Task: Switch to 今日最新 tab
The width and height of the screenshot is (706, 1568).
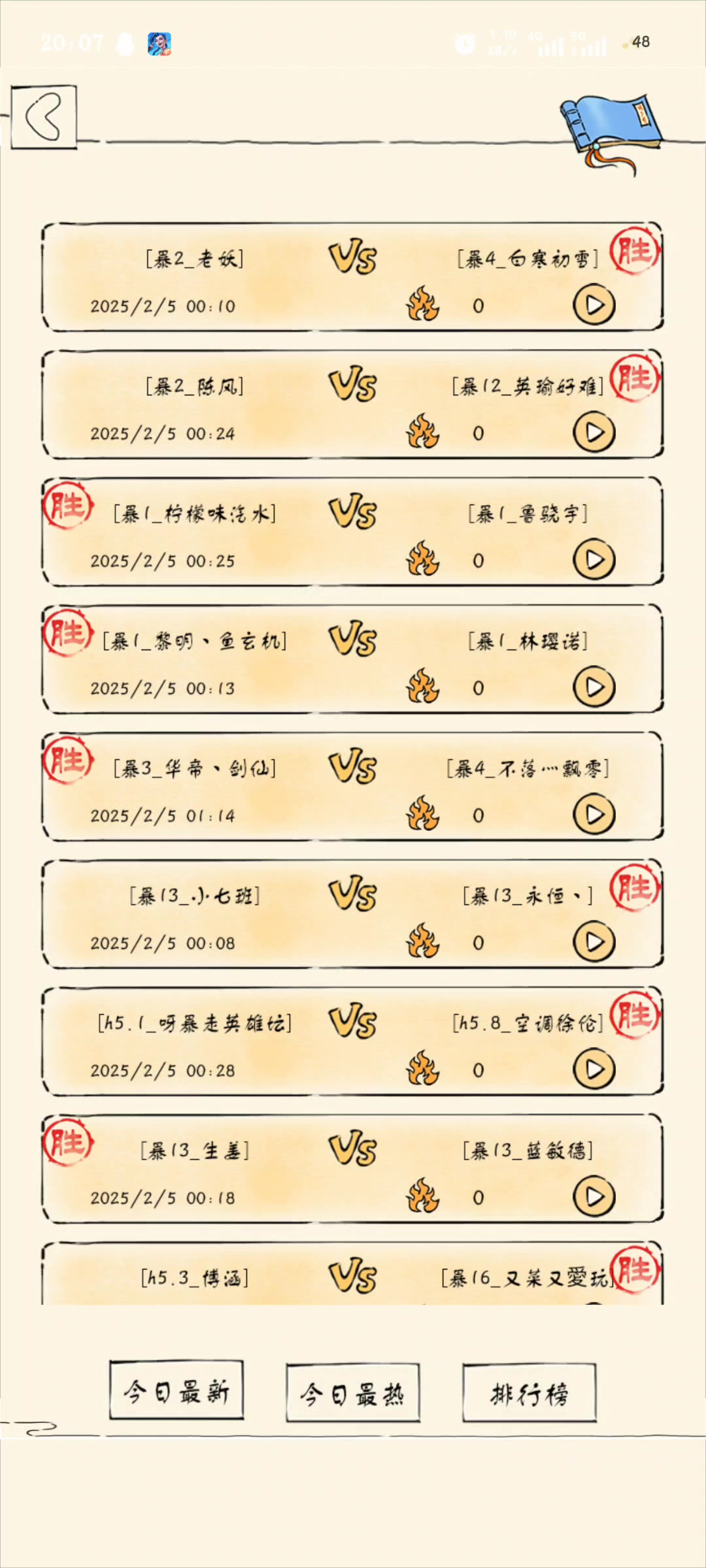Action: pyautogui.click(x=176, y=1391)
